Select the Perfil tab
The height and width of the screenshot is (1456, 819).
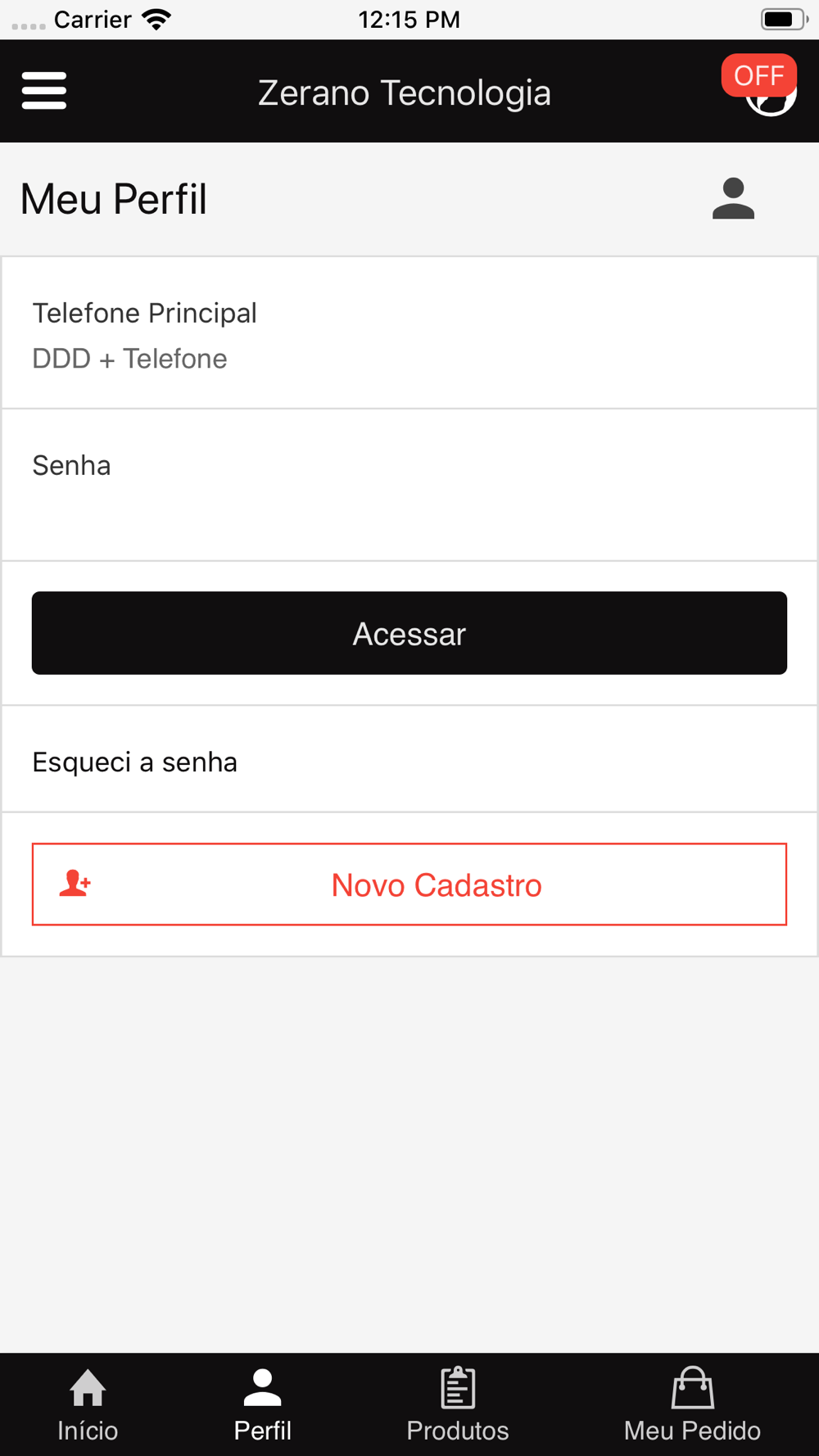pyautogui.click(x=263, y=1405)
